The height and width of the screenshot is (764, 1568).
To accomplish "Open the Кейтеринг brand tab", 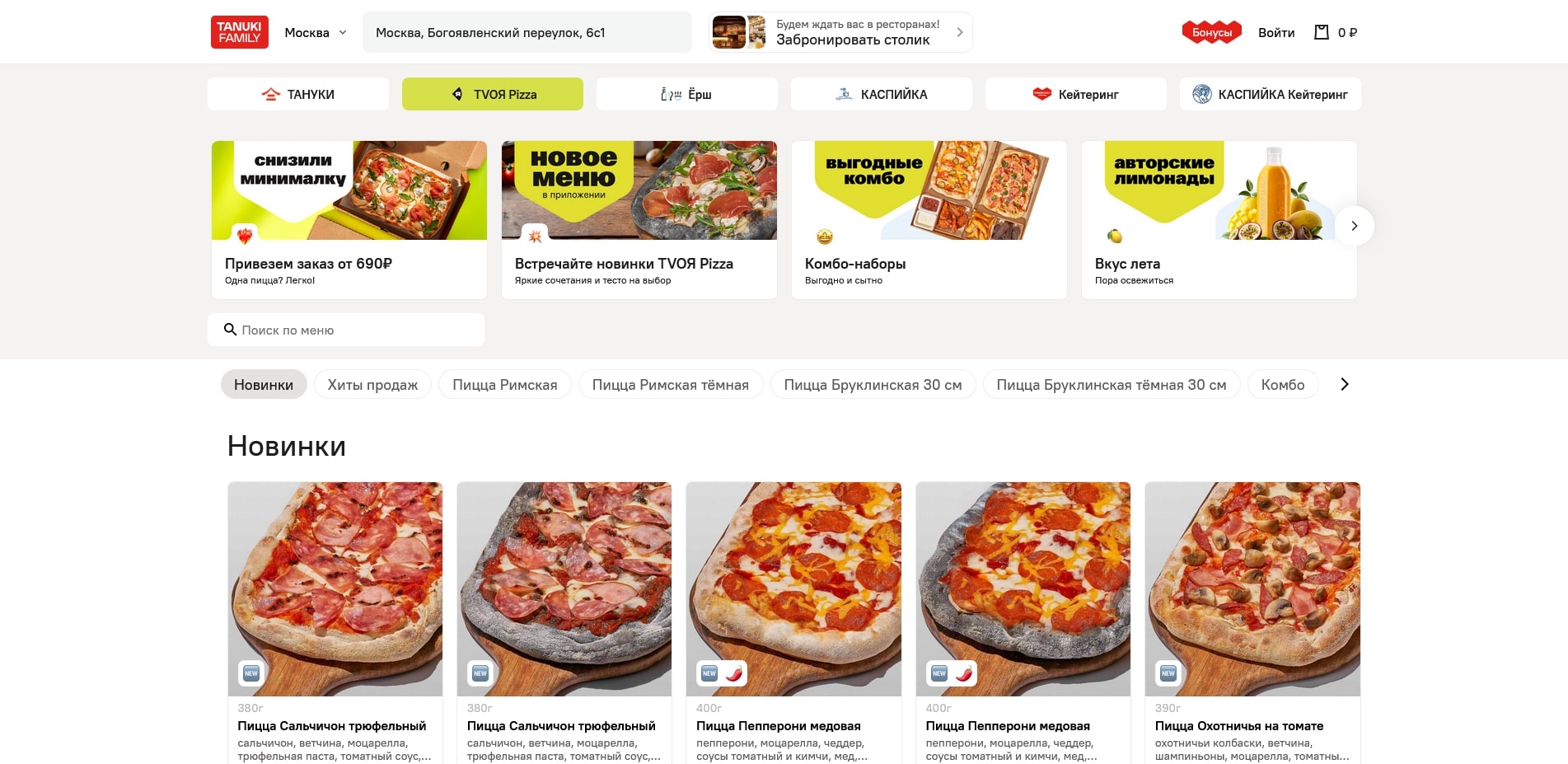I will [x=1075, y=95].
